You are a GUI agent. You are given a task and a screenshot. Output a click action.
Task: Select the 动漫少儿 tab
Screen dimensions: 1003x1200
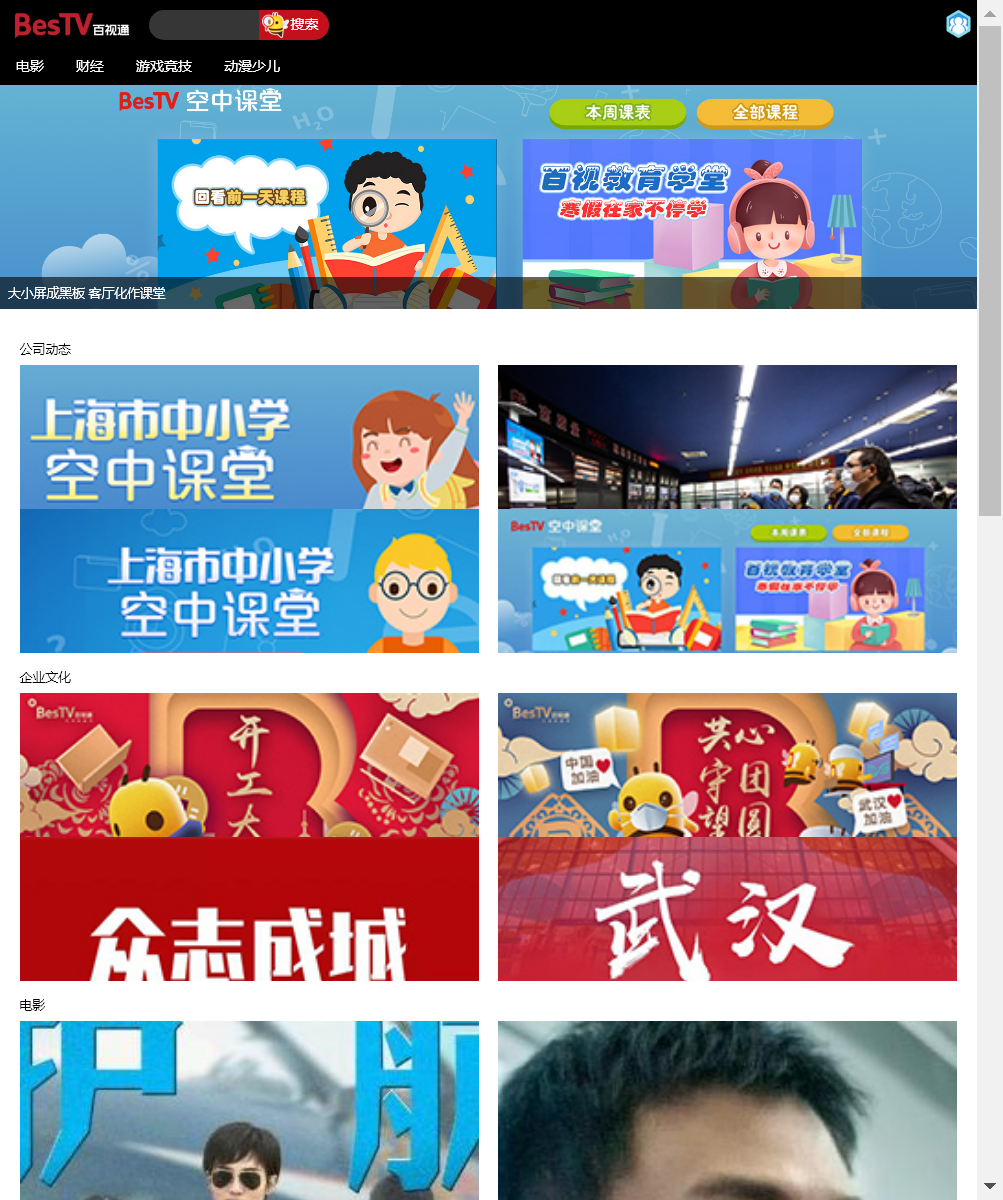point(252,67)
